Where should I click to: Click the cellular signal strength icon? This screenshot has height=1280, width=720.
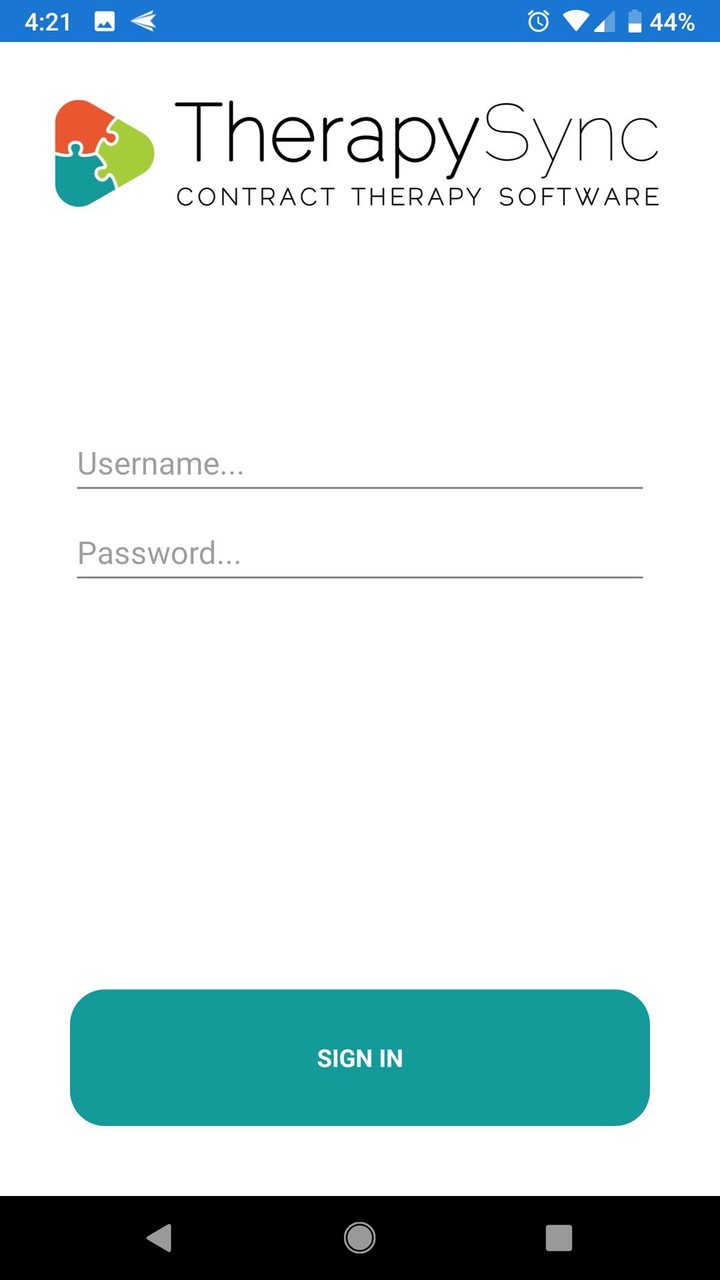608,20
